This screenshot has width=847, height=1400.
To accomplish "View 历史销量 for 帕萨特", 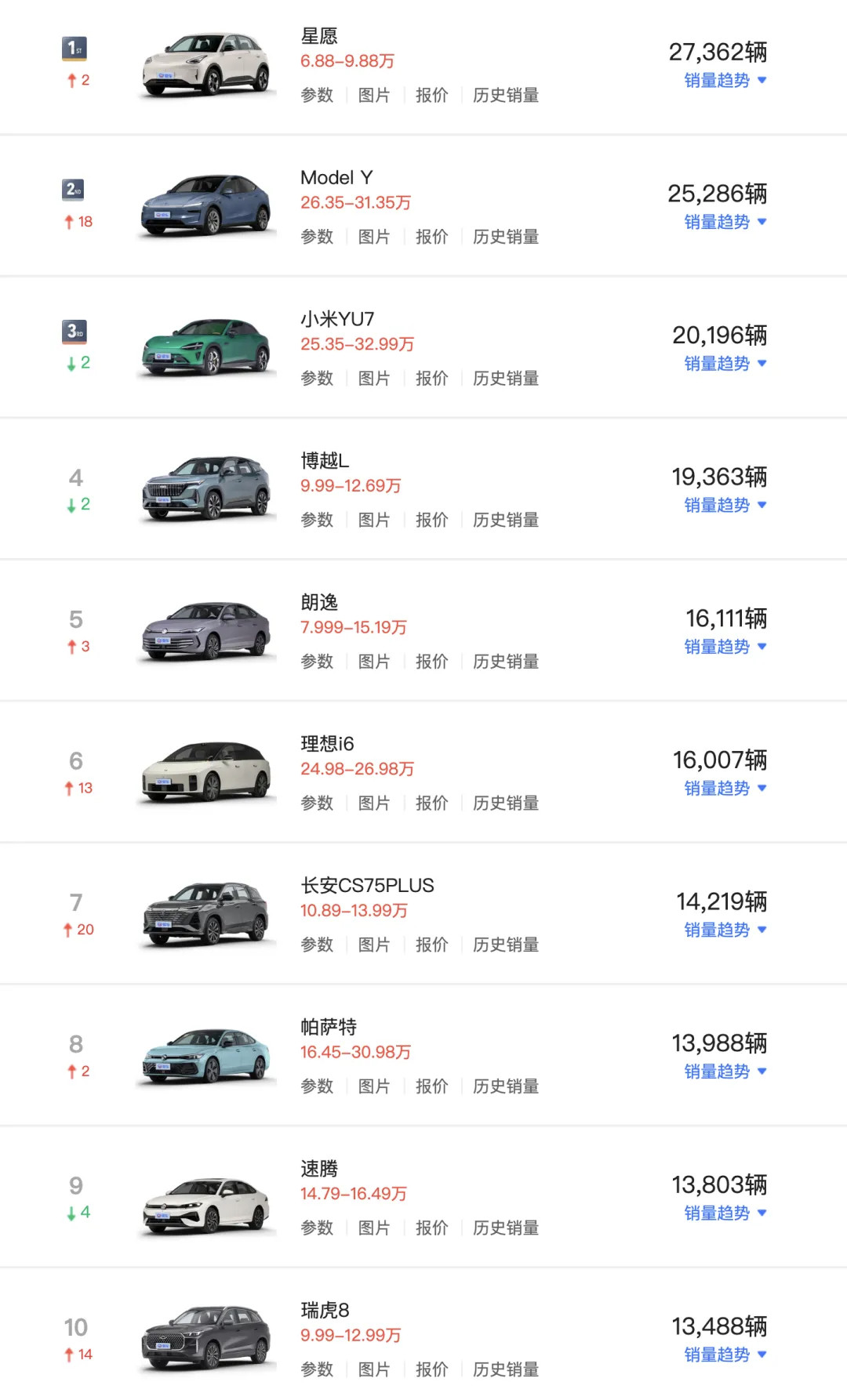I will pyautogui.click(x=506, y=1086).
